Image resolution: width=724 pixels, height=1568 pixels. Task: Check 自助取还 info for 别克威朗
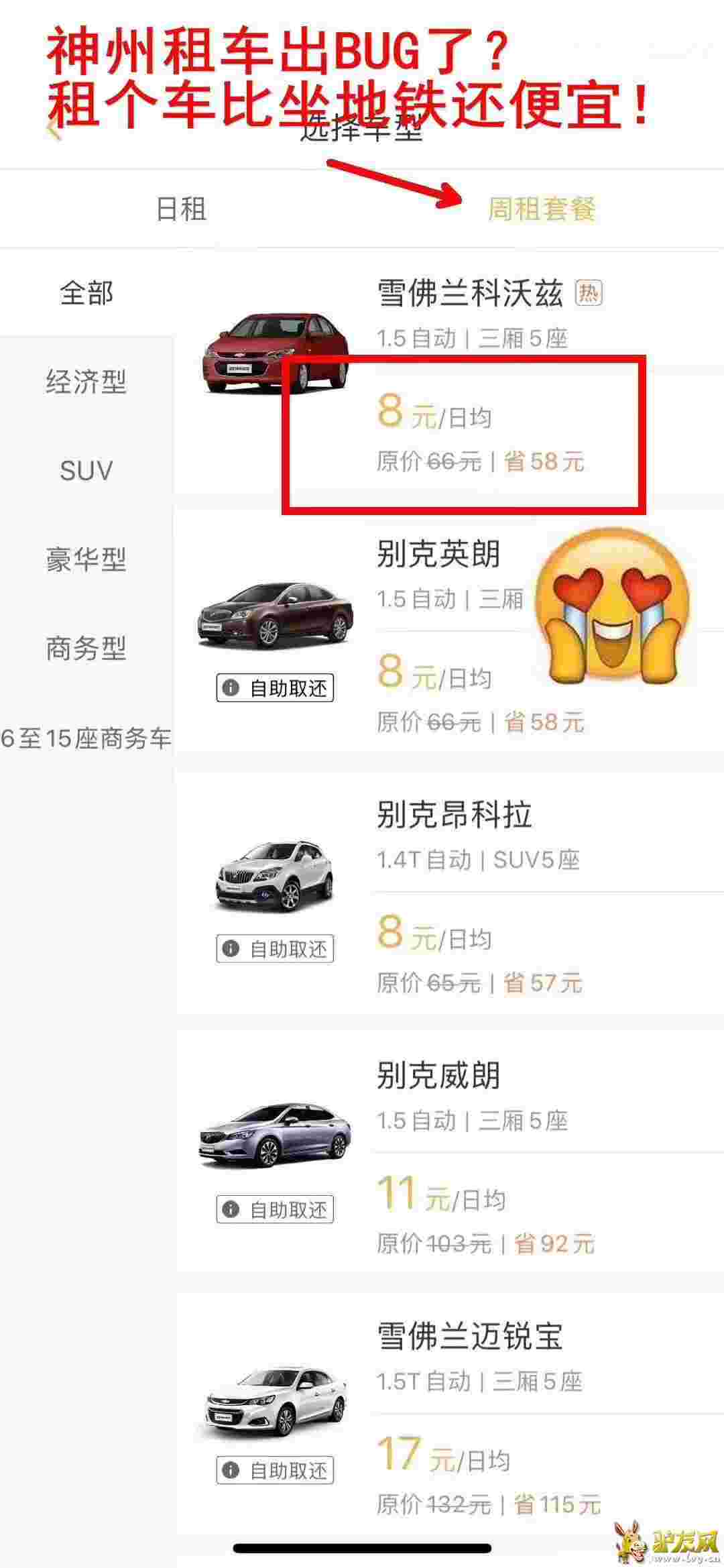pos(275,1210)
